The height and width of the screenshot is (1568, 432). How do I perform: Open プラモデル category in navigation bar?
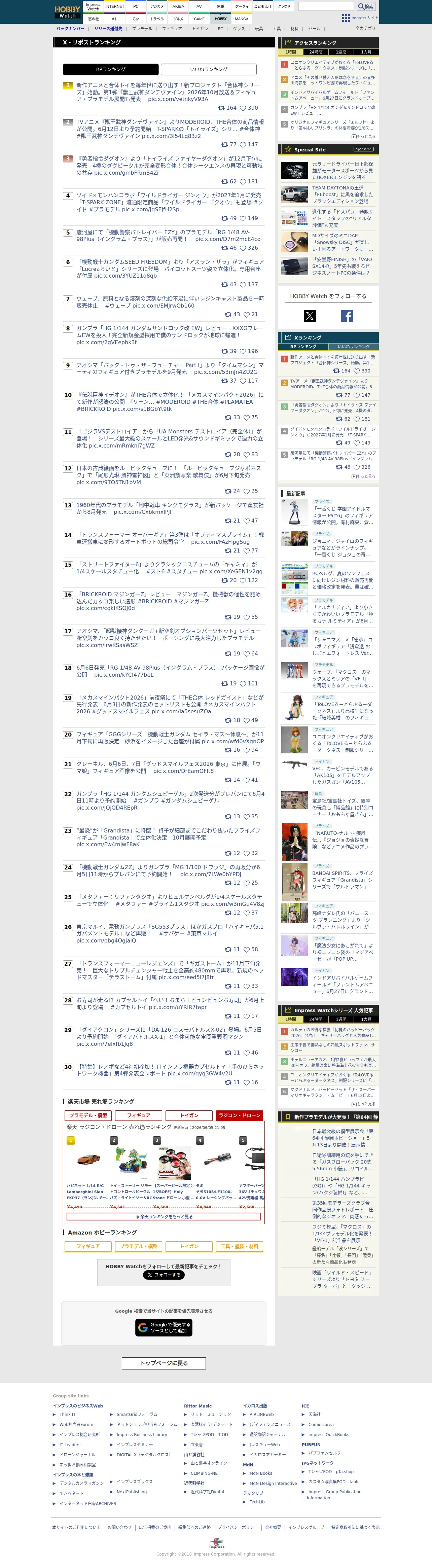click(142, 29)
